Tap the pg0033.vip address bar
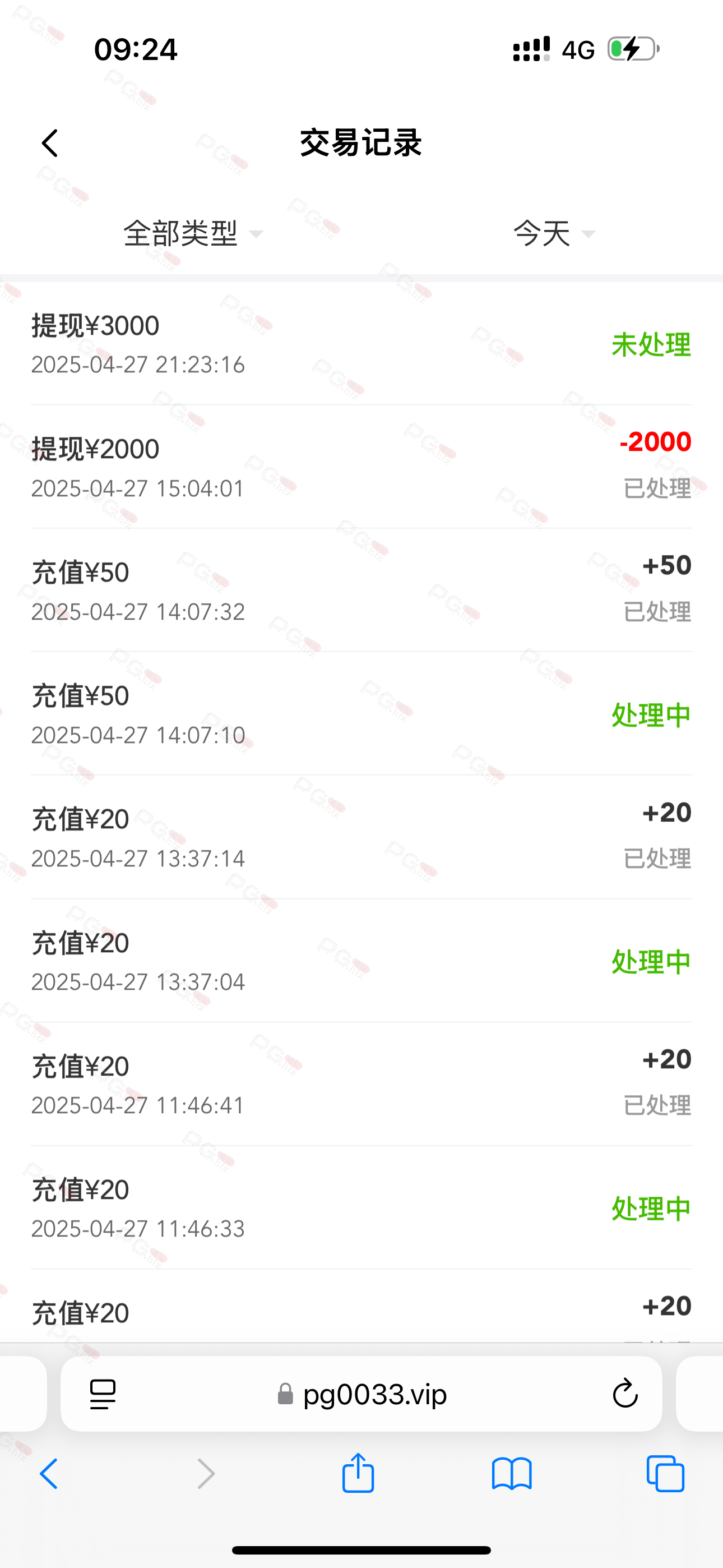The width and height of the screenshot is (723, 1568). pos(361,1393)
